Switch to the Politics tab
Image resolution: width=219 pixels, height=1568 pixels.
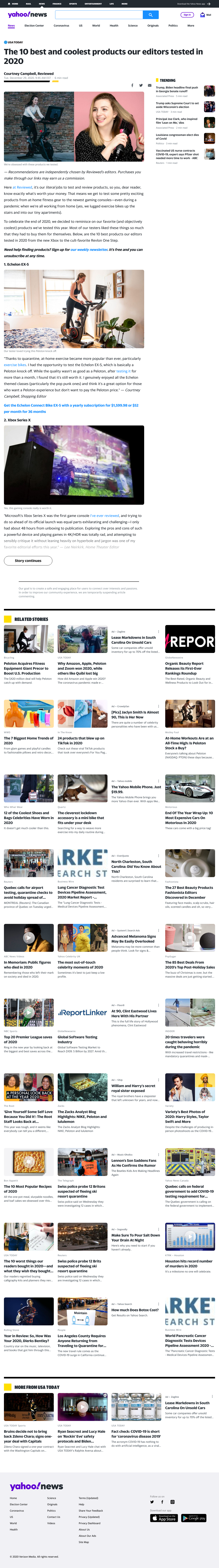(173, 26)
